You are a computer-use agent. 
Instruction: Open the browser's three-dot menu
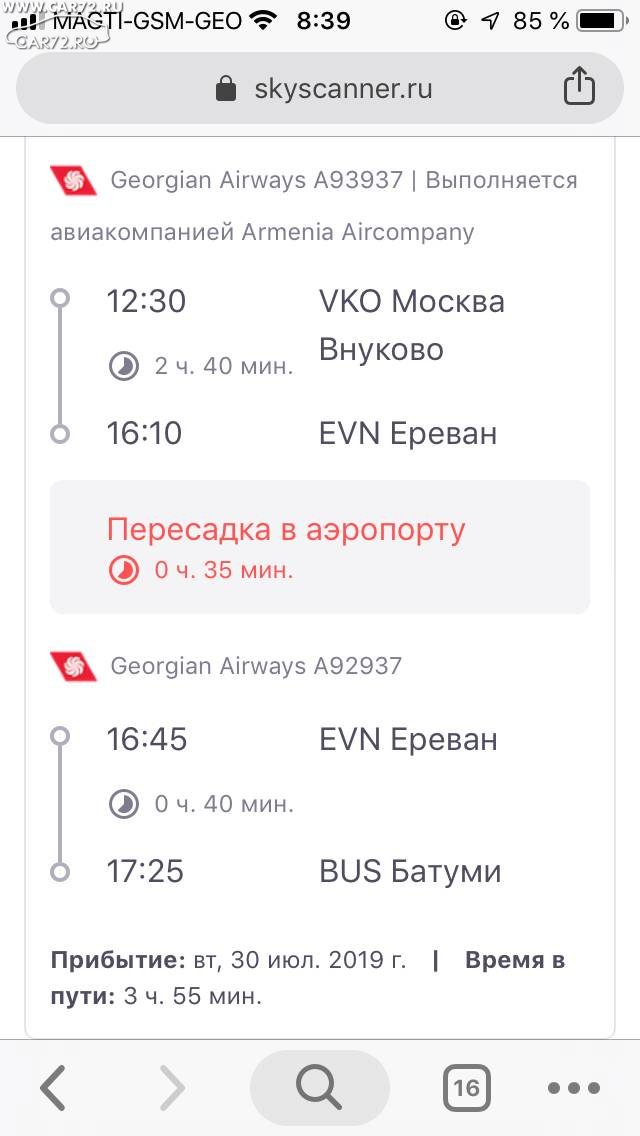pos(574,1087)
